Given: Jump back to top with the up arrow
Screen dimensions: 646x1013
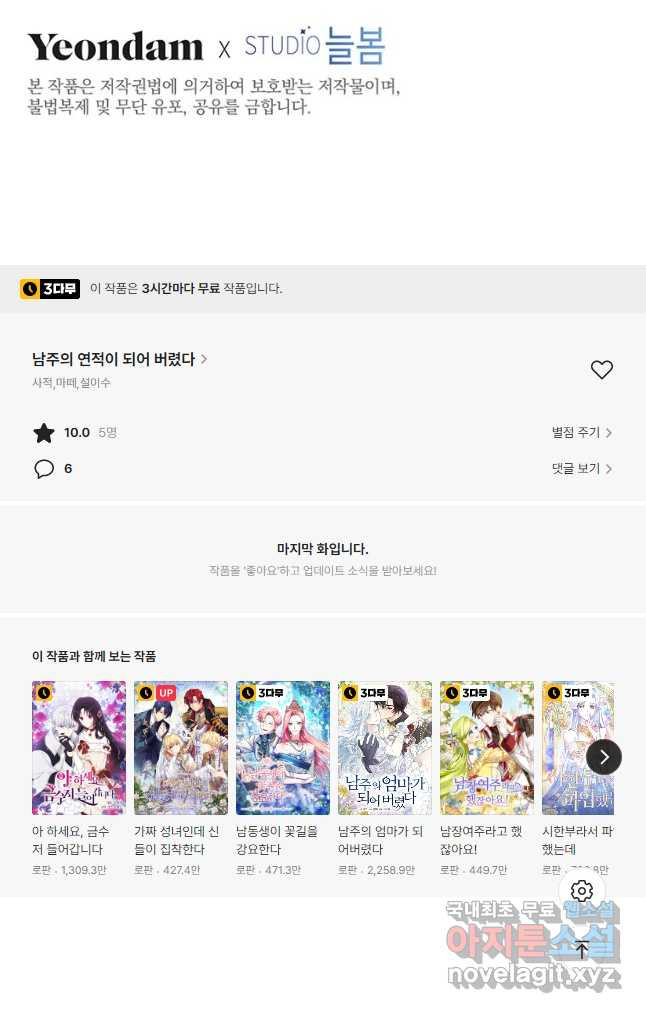Looking at the screenshot, I should pyautogui.click(x=582, y=950).
